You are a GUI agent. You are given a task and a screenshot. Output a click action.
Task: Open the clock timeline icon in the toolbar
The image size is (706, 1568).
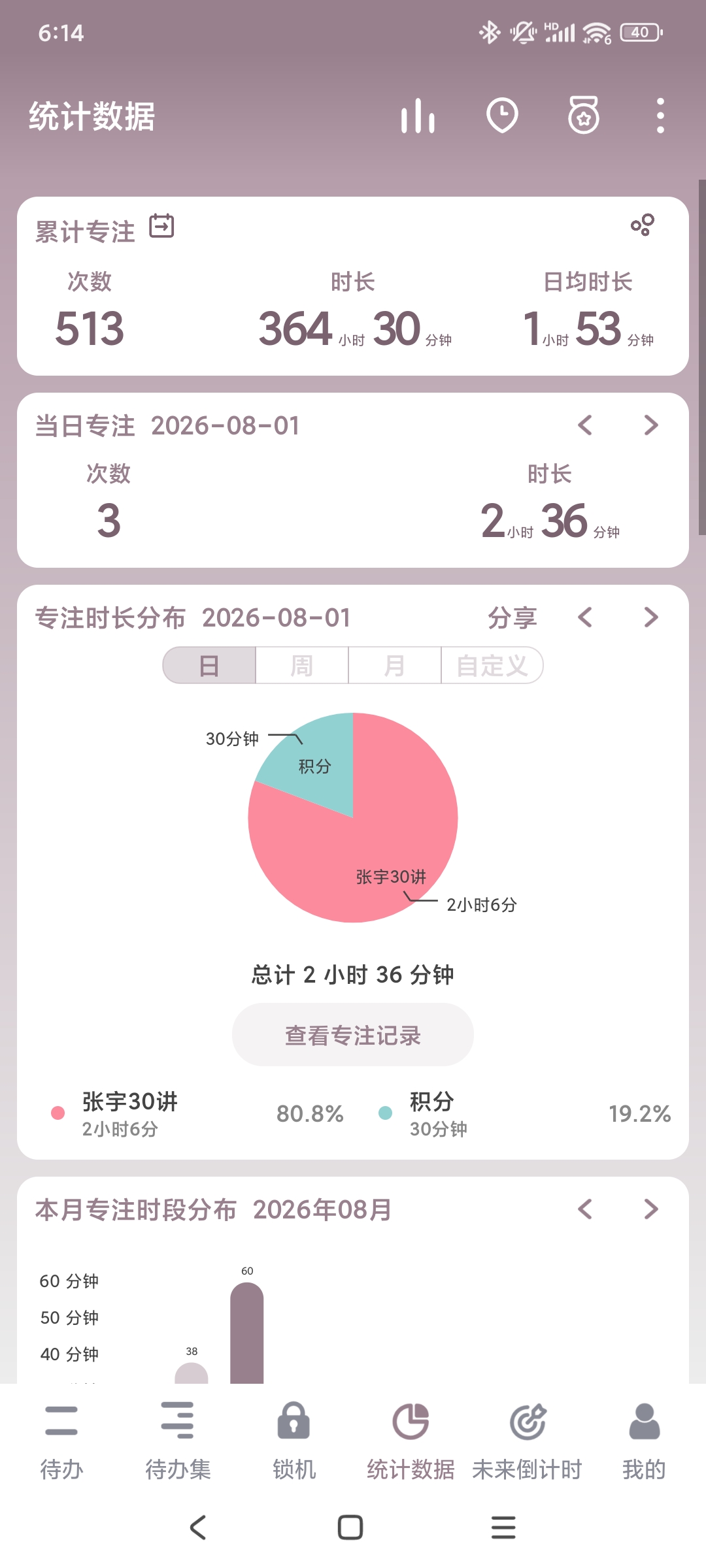pos(502,116)
